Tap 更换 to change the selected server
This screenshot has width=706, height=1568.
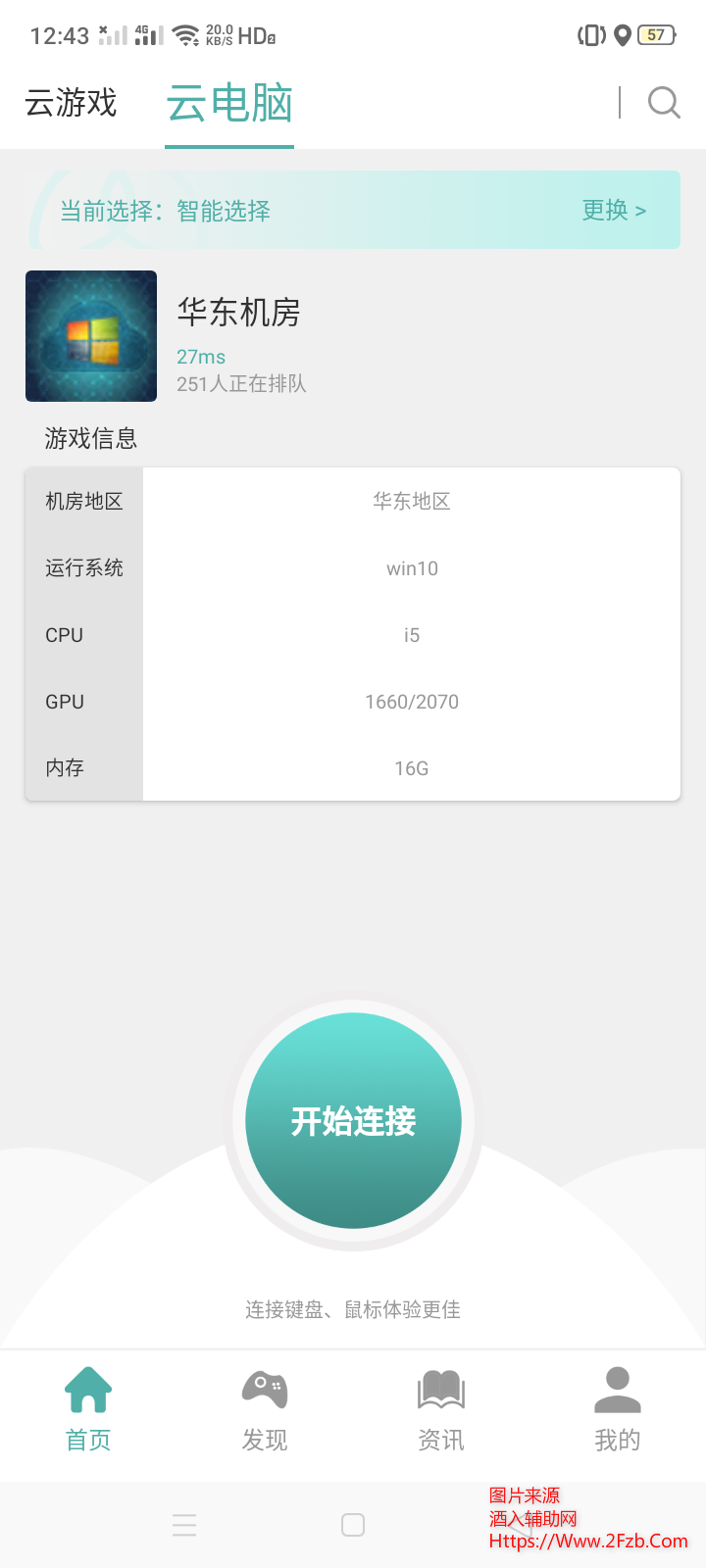[x=614, y=210]
